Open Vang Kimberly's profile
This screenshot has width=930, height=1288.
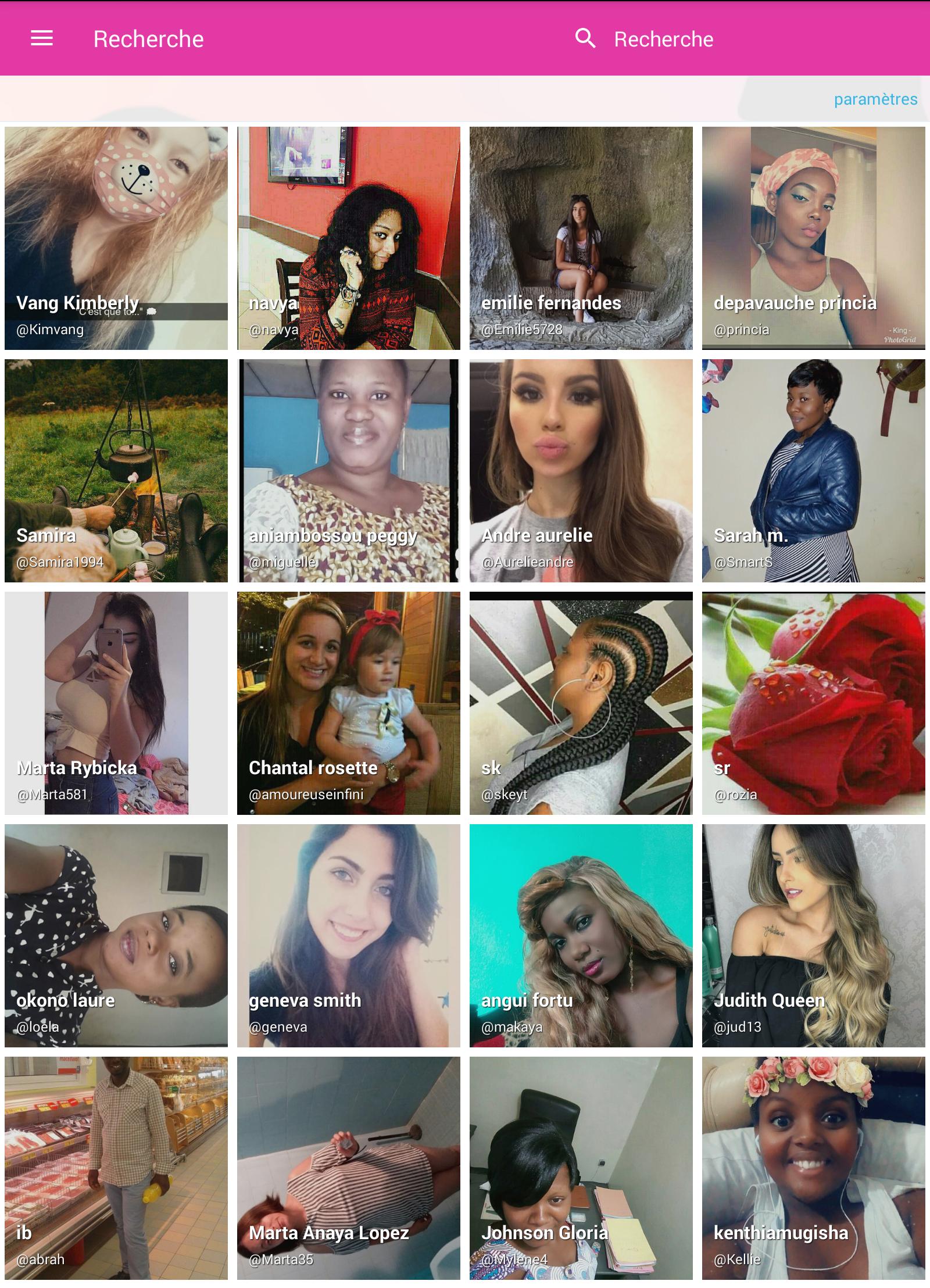[x=116, y=238]
